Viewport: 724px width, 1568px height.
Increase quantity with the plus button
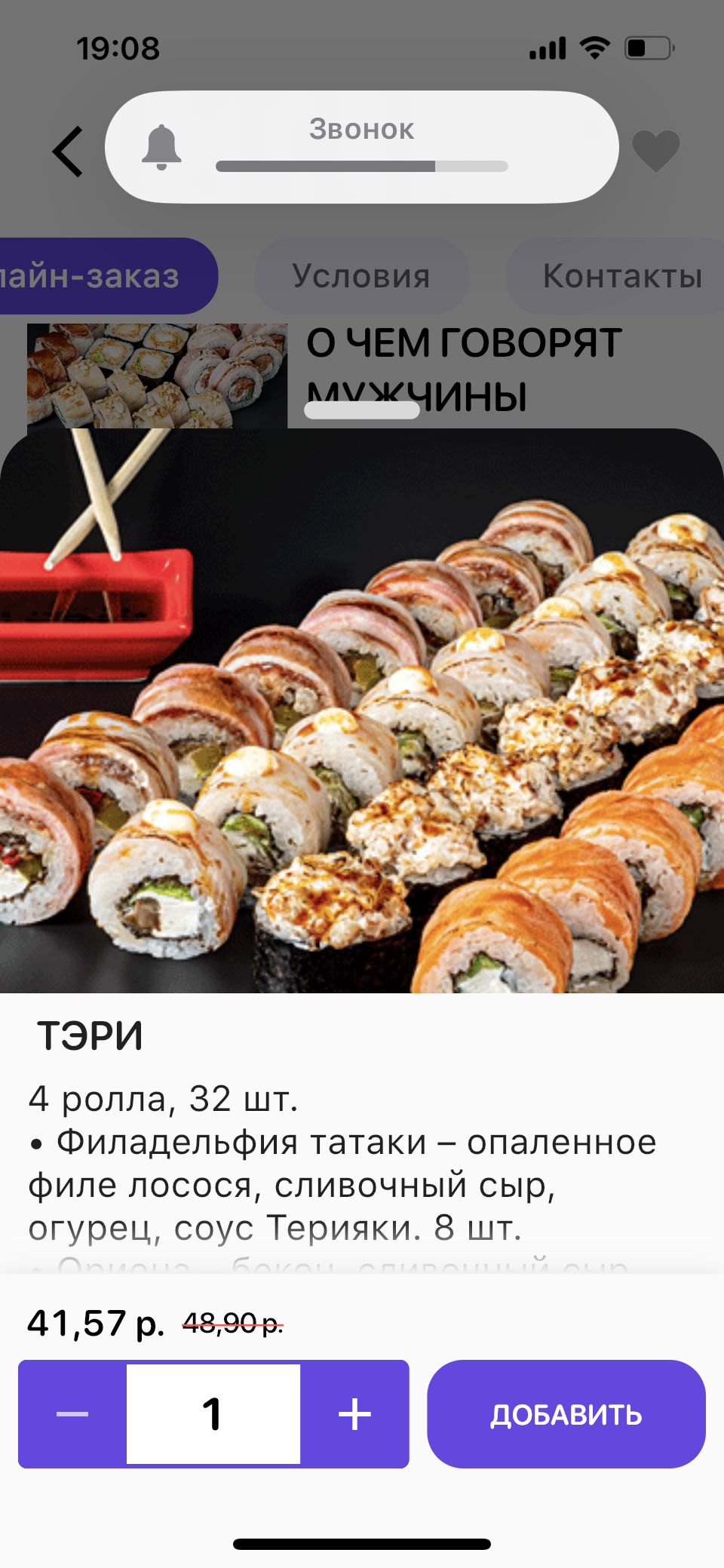(x=354, y=1414)
